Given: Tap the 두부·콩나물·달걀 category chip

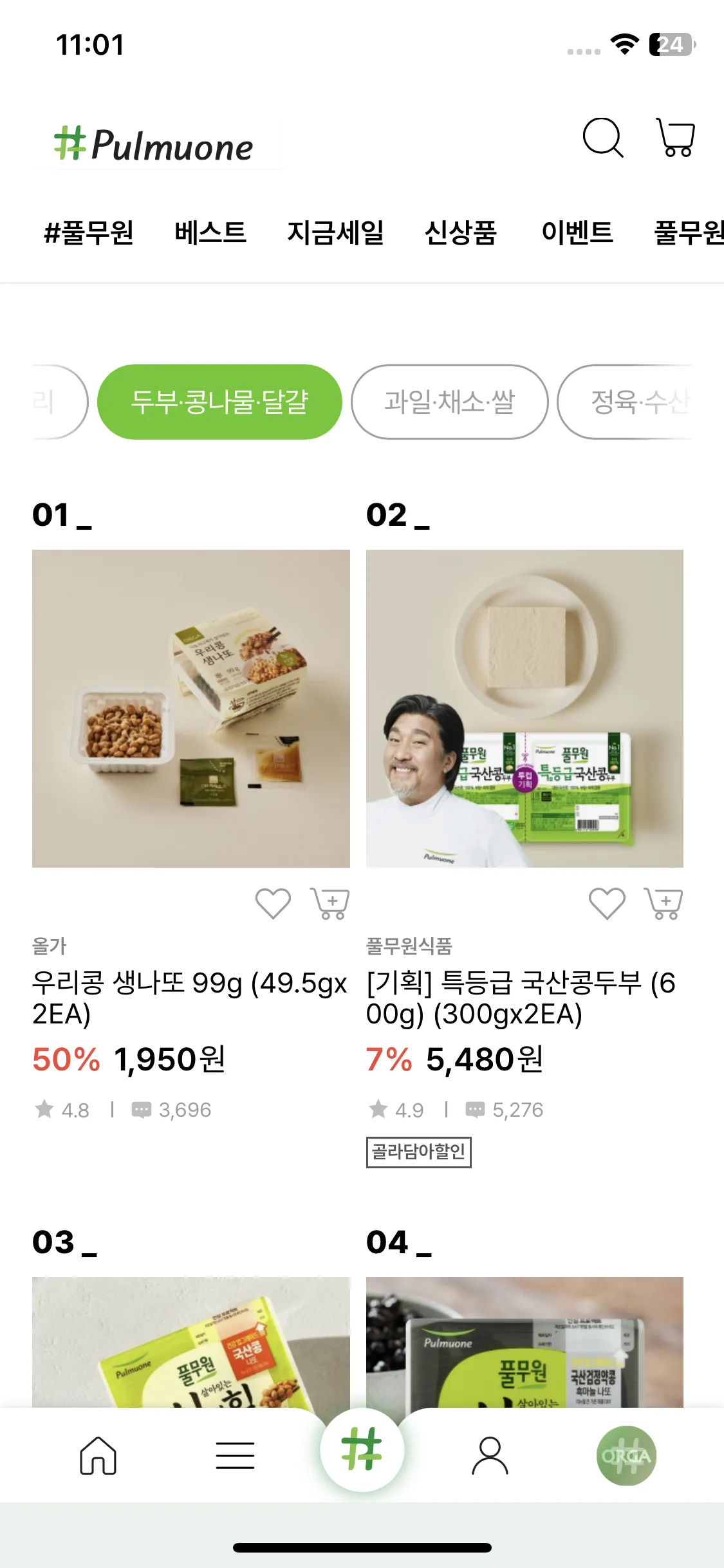Looking at the screenshot, I should [x=219, y=402].
